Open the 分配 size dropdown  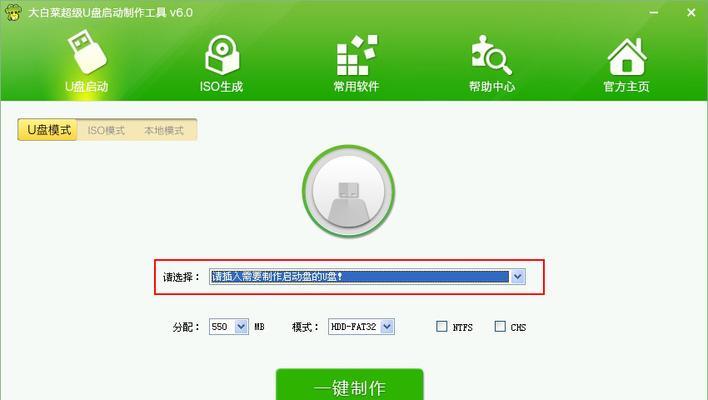(241, 327)
